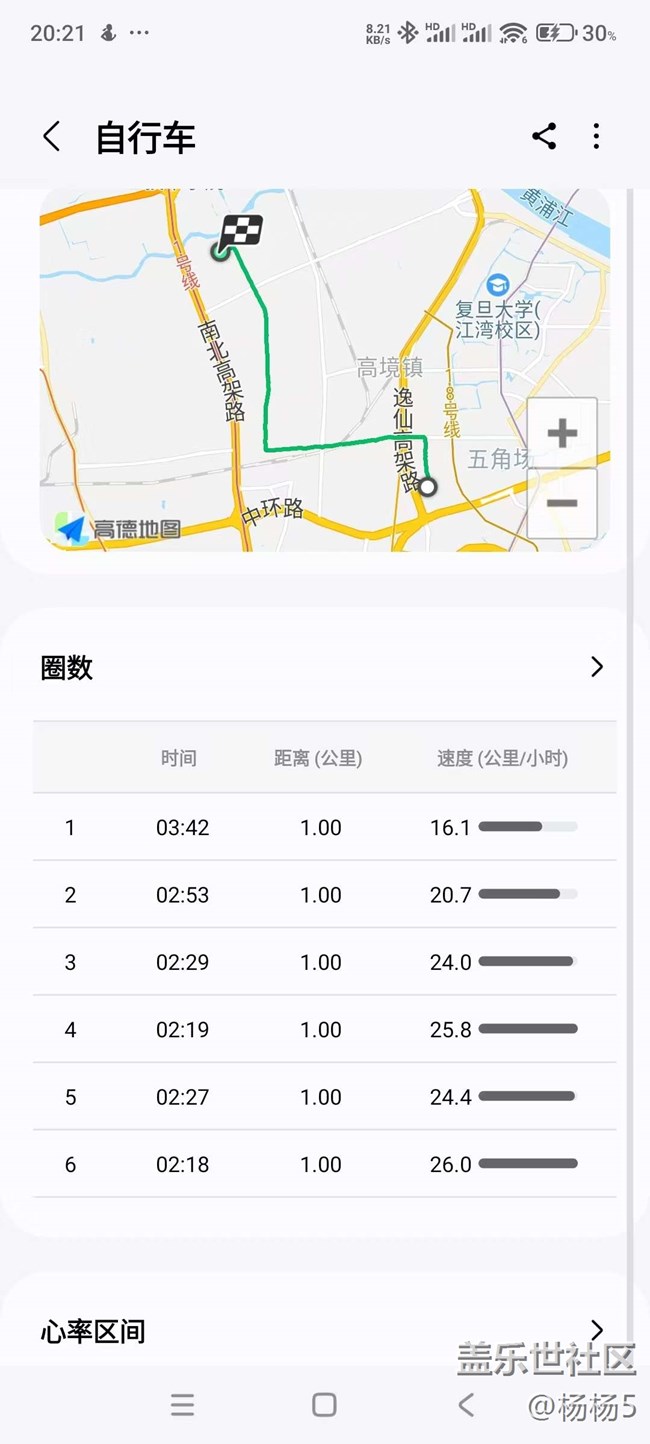
Task: Zoom out on the route map
Action: tap(562, 503)
